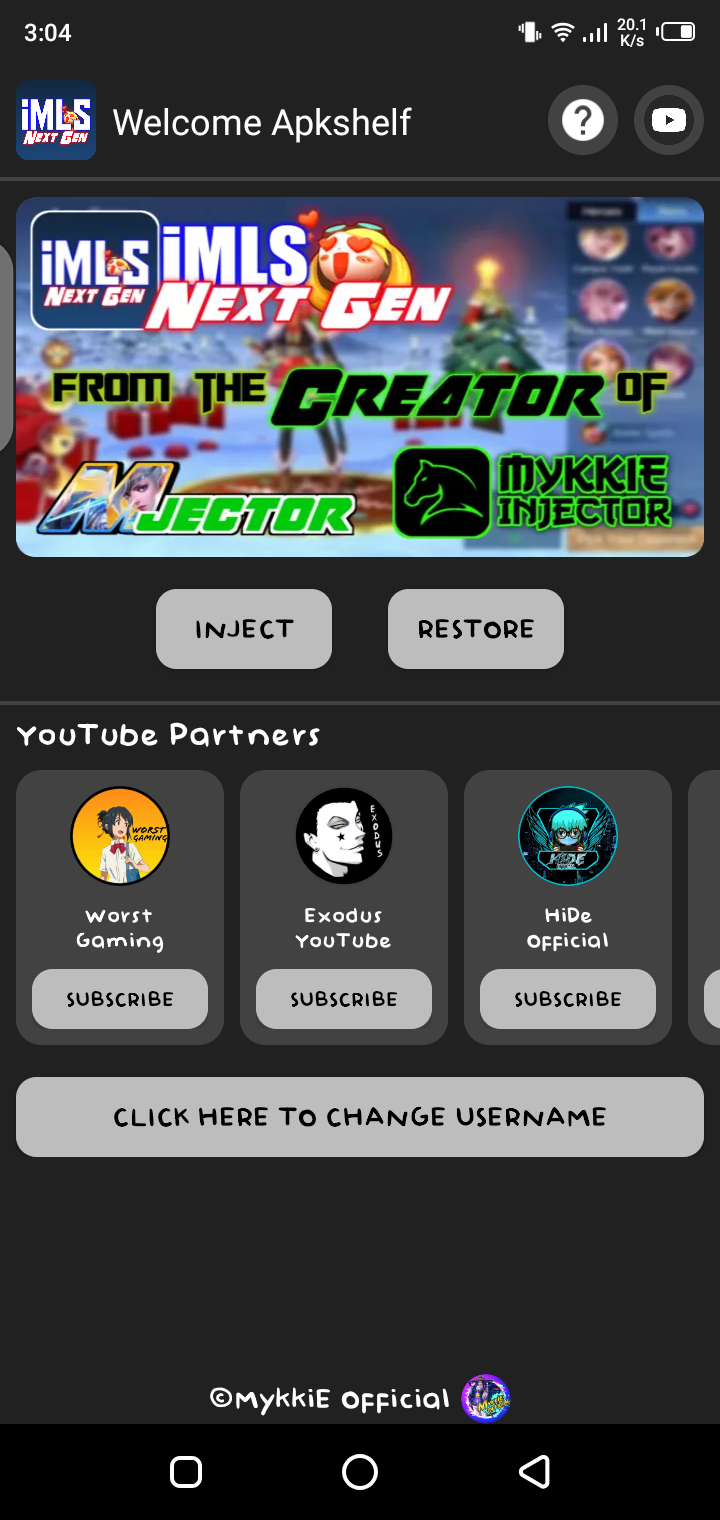Open the help question mark icon
720x1520 pixels.
coord(582,121)
